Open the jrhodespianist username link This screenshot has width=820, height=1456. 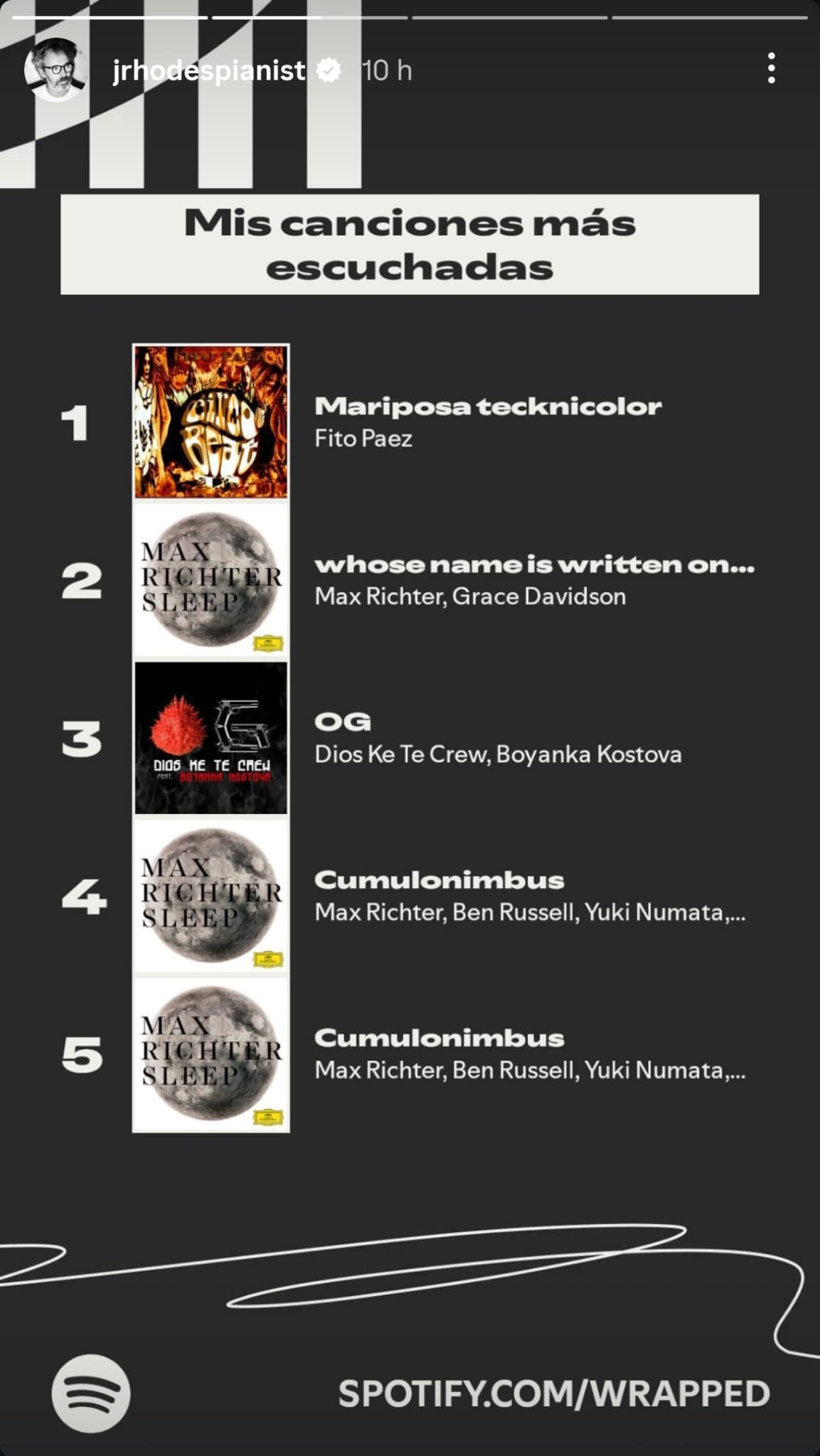click(x=208, y=70)
